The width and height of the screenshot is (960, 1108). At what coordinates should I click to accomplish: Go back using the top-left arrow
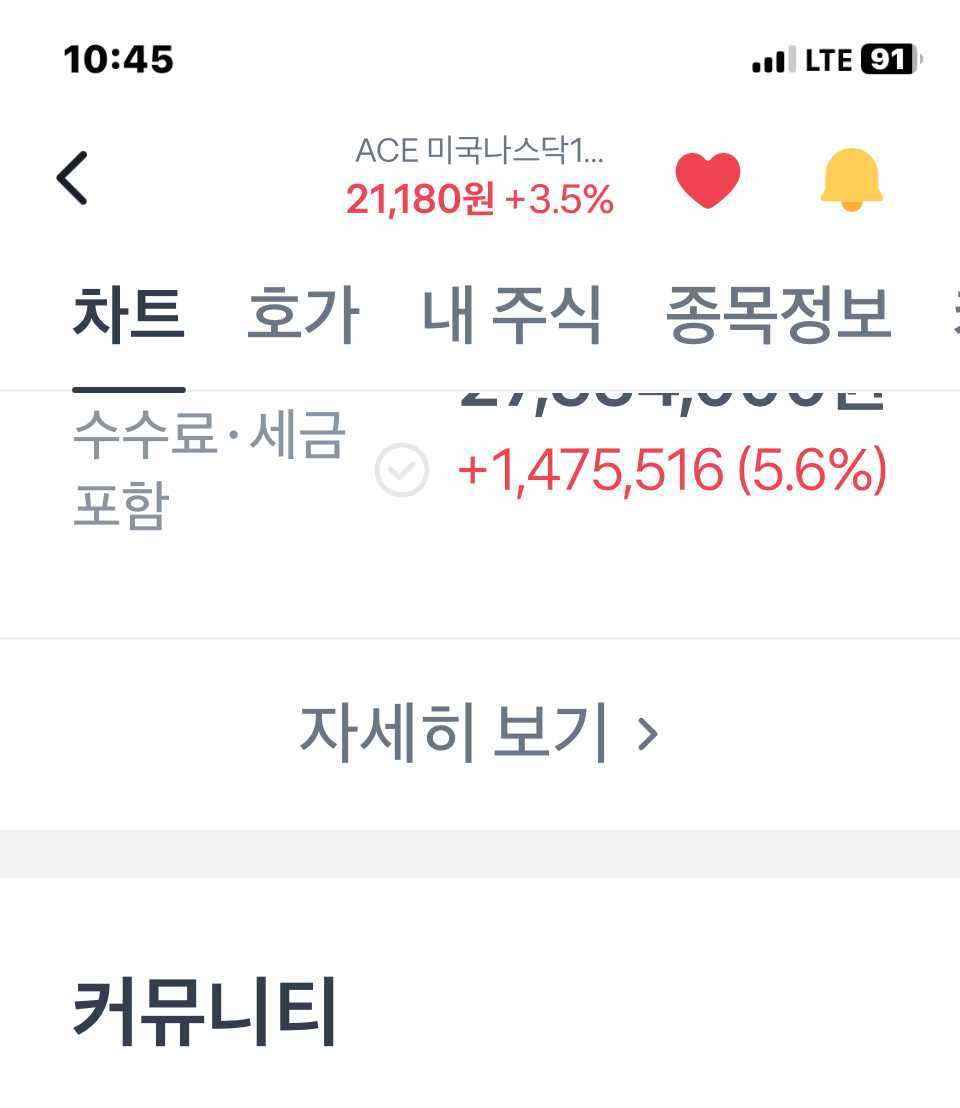pos(72,179)
